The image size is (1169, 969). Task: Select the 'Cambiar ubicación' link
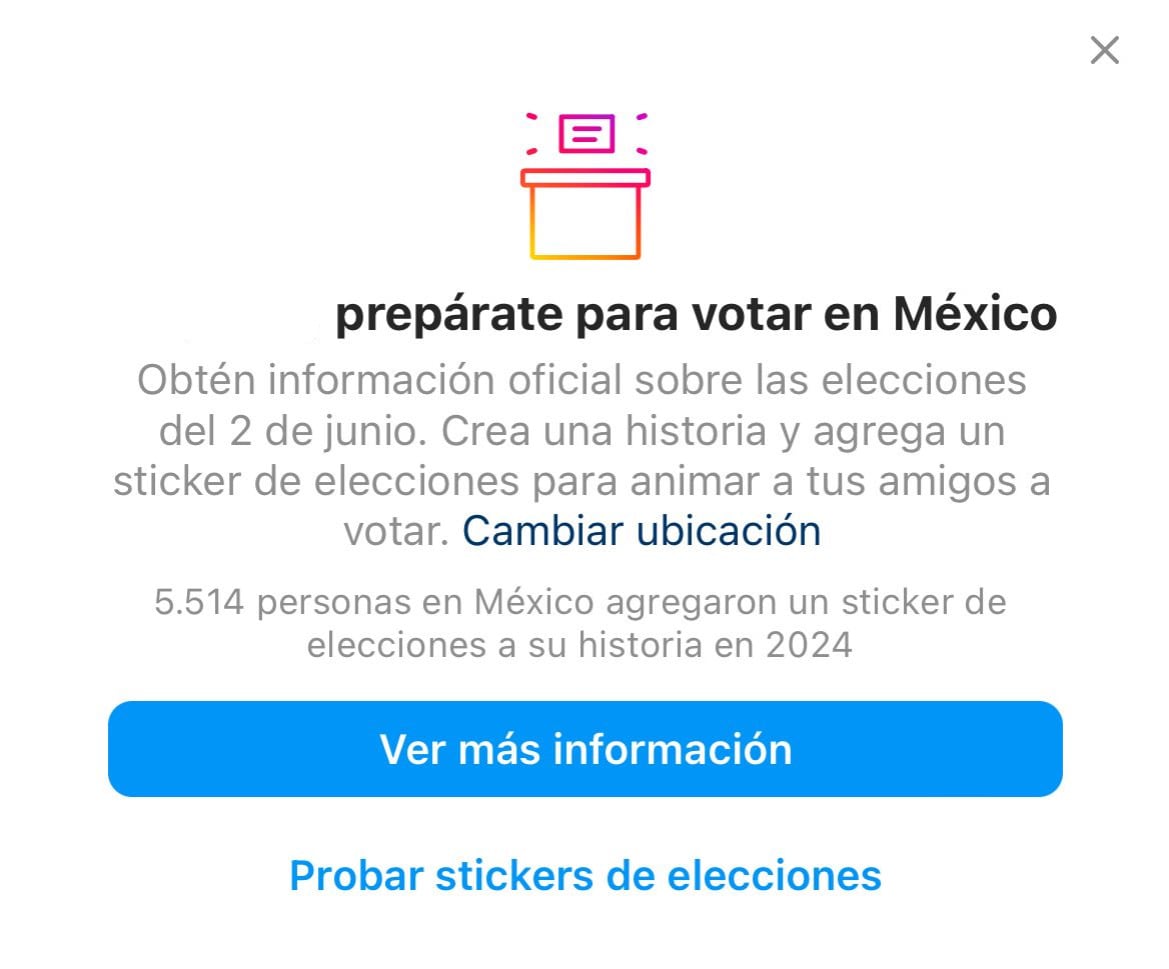tap(641, 530)
